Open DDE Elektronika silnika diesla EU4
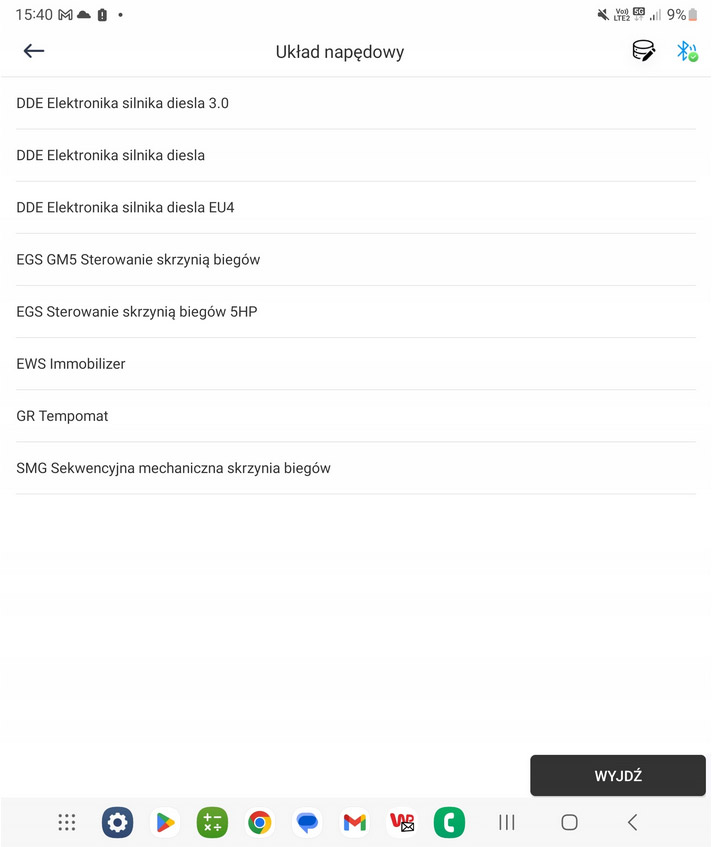The image size is (713, 847). click(x=126, y=207)
